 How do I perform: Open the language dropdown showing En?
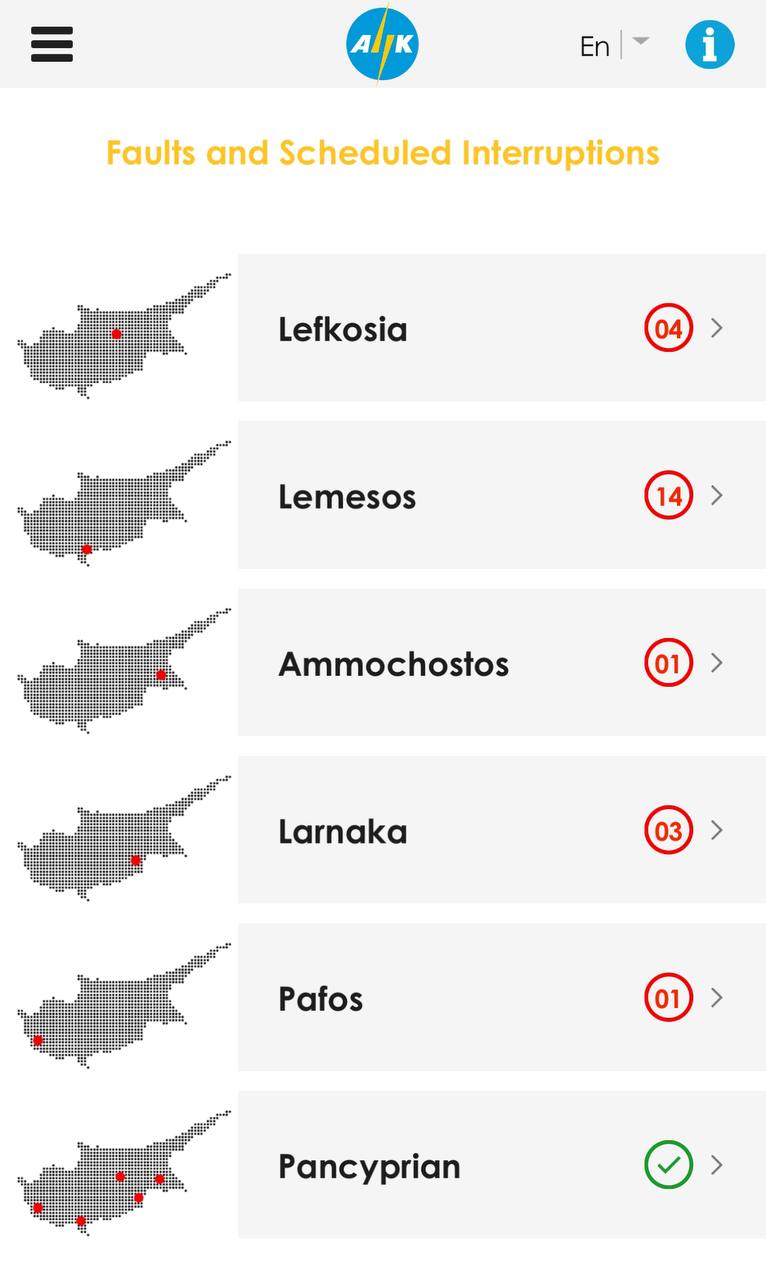coord(614,45)
